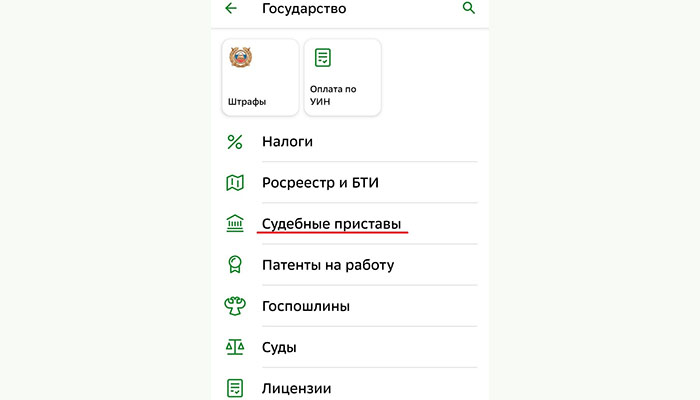
Task: Open the Оплата по УИН card
Action: (x=342, y=78)
